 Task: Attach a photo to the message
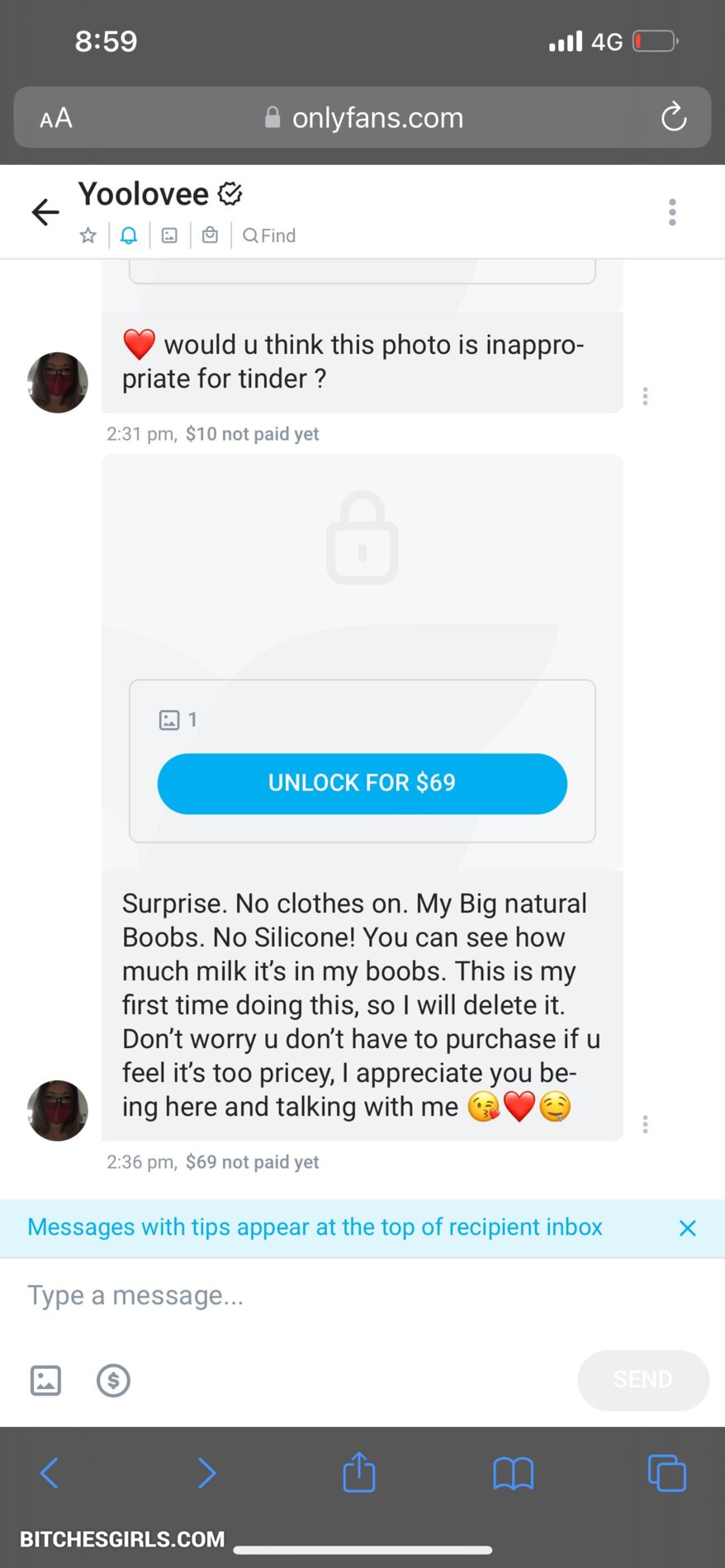pos(45,1380)
